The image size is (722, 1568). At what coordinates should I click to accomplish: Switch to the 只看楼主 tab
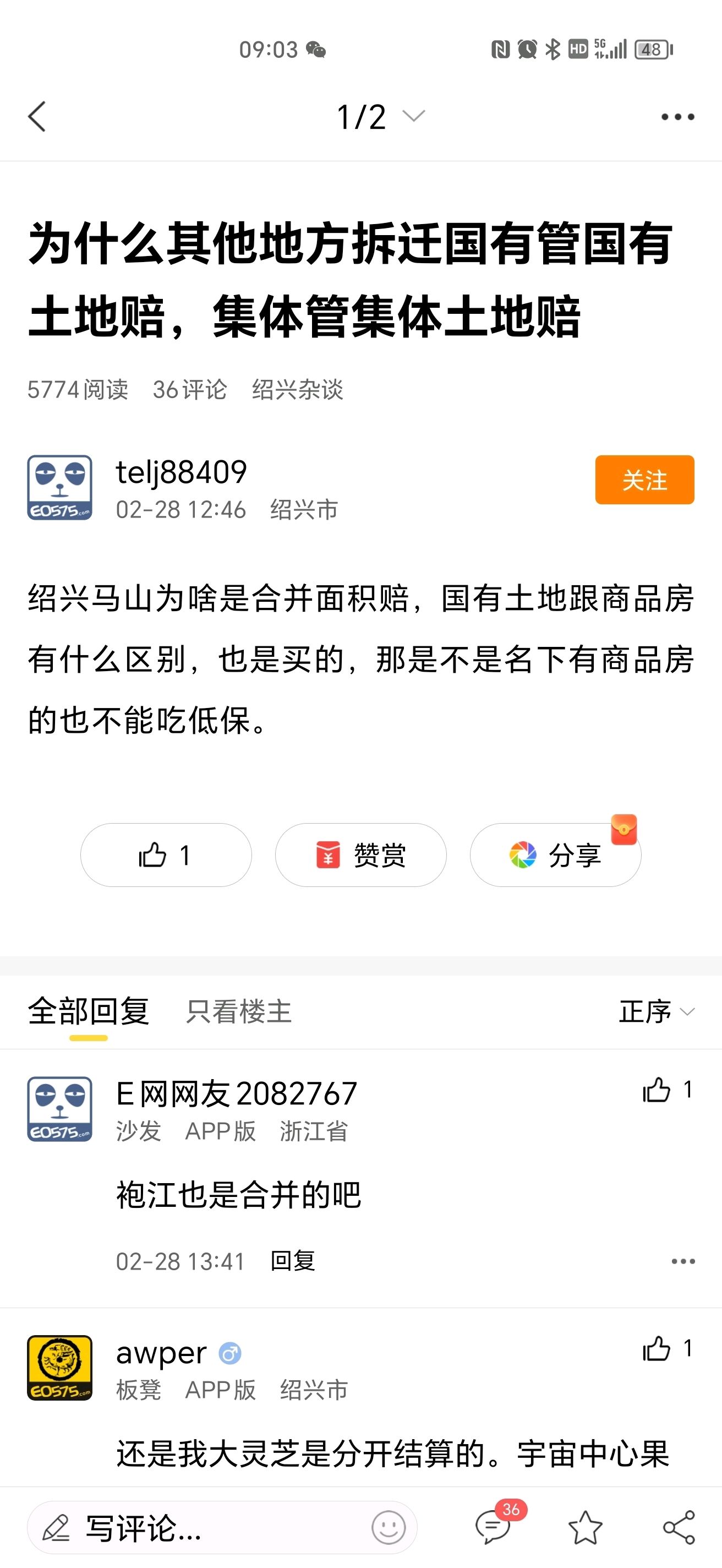pyautogui.click(x=238, y=1011)
